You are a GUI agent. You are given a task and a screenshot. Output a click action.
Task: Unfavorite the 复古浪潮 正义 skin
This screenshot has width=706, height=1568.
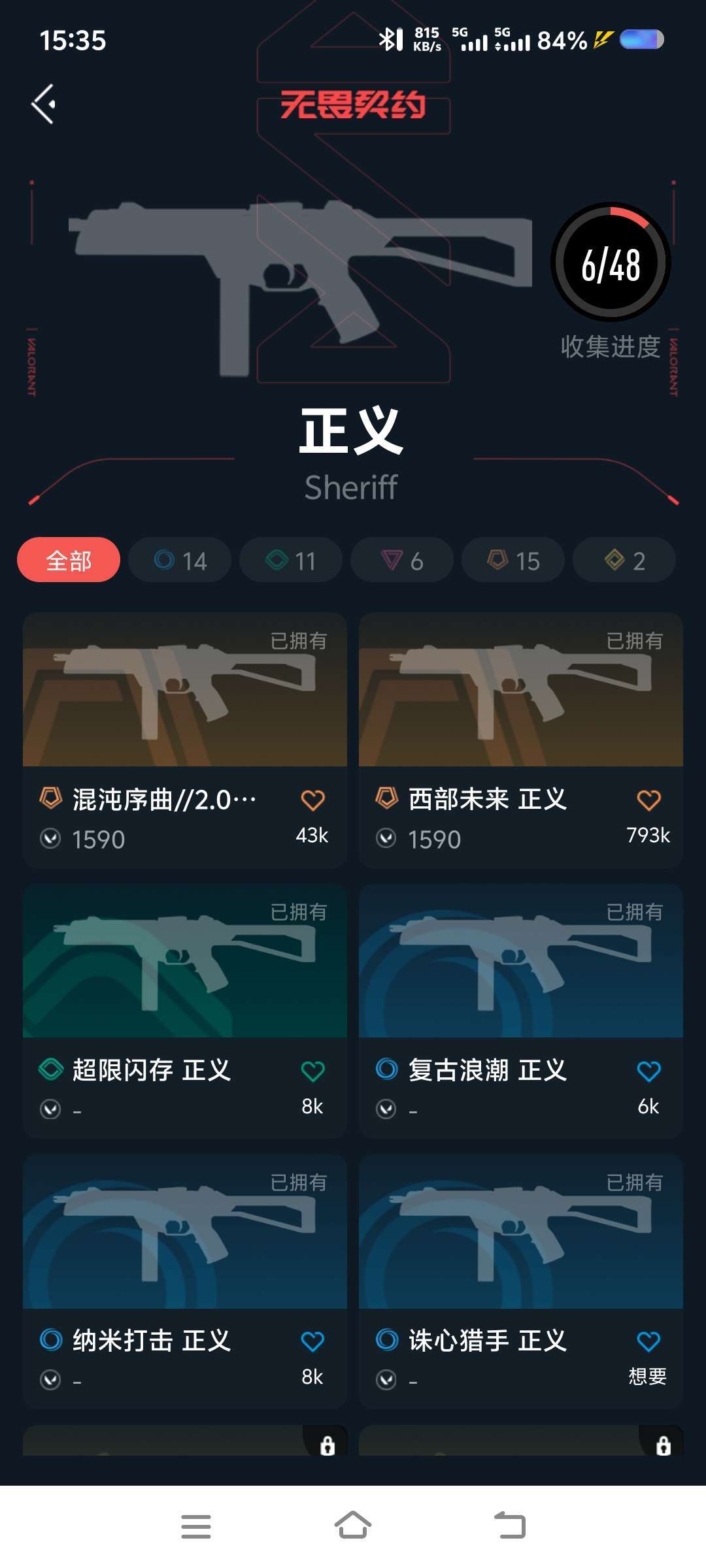[x=649, y=1070]
